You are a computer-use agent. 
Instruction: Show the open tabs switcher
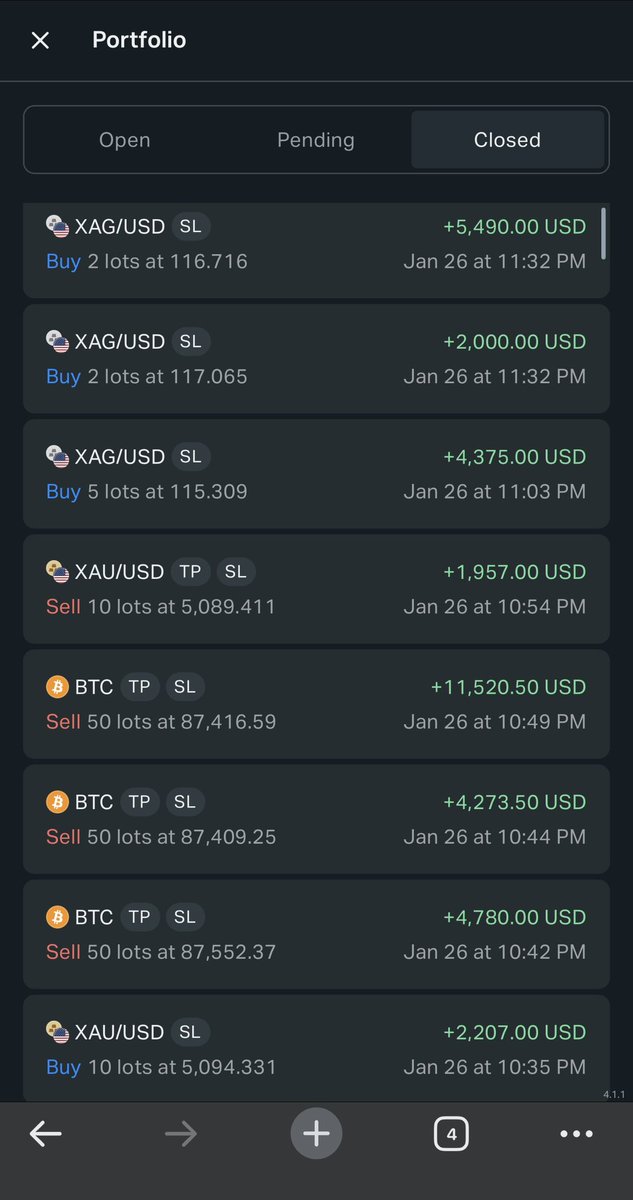(x=451, y=1134)
